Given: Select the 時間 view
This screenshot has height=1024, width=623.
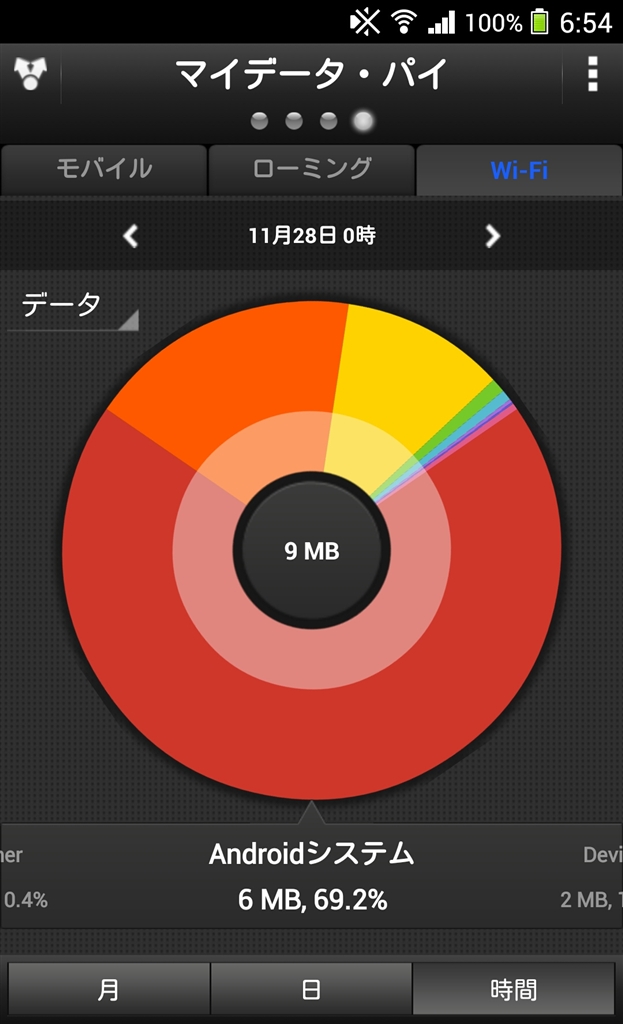Looking at the screenshot, I should pos(514,989).
